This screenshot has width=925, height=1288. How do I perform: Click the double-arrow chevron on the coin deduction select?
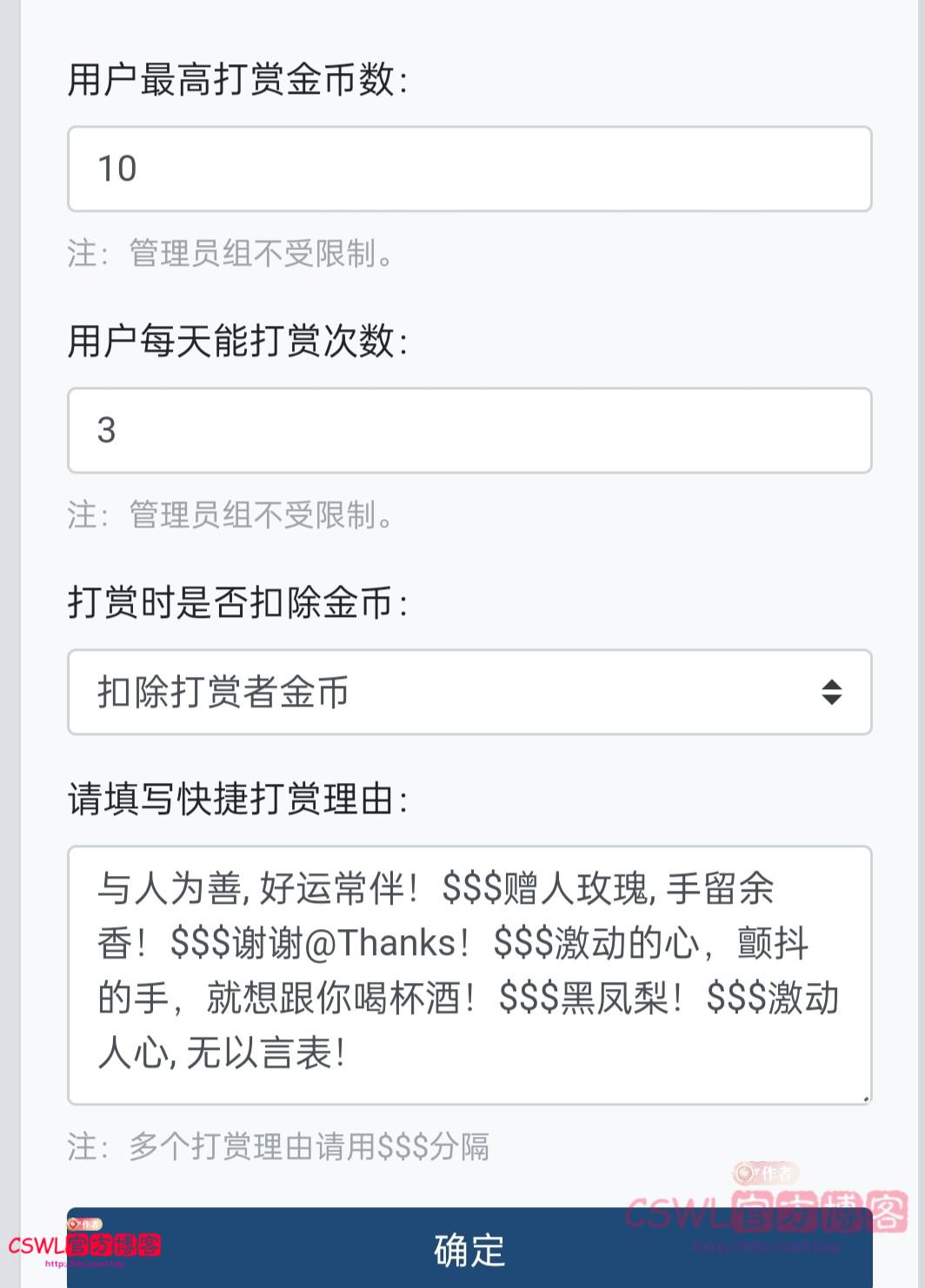click(x=830, y=693)
